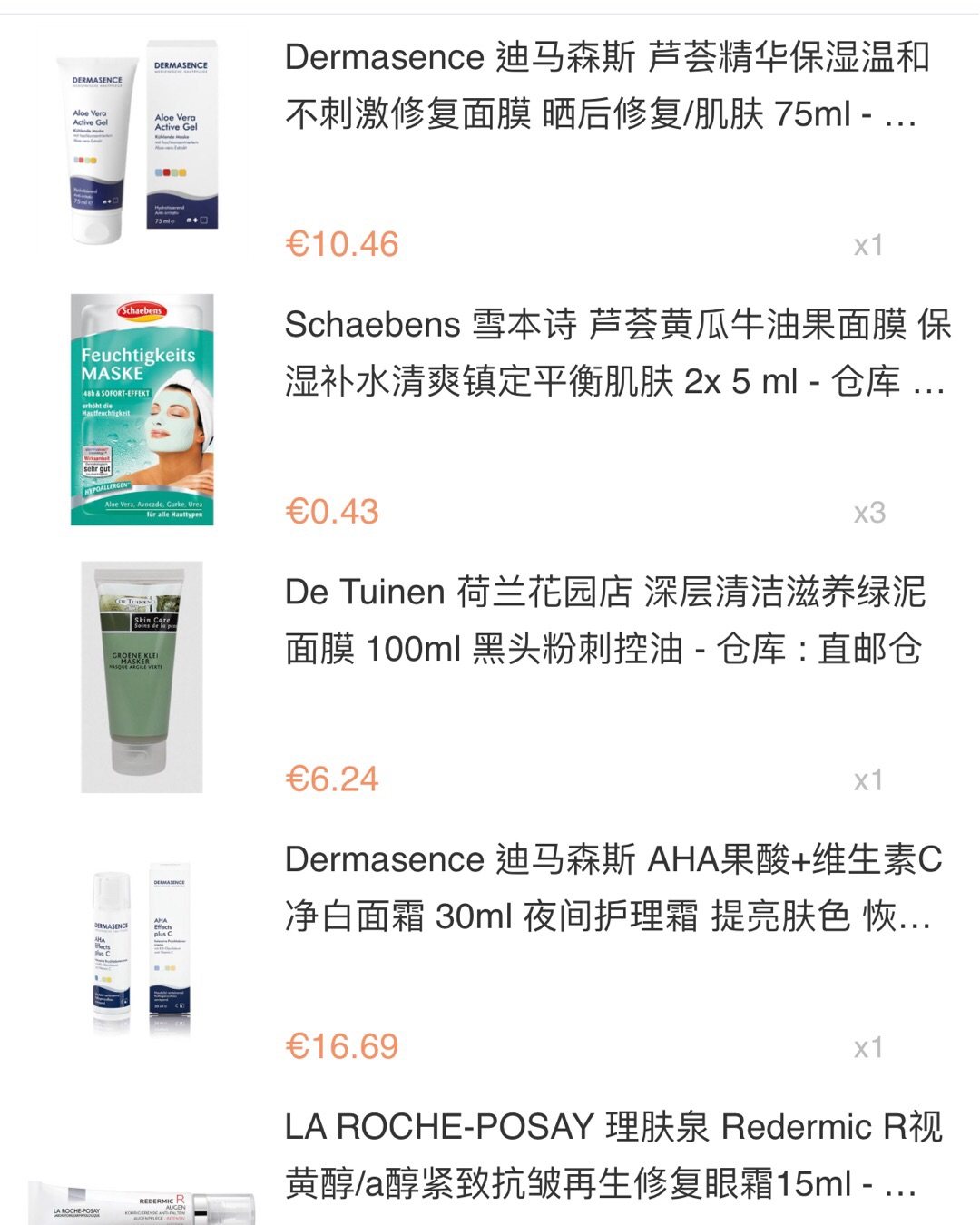Open the Dermasence Aloe Vera mask item
The width and height of the screenshot is (980, 1225).
click(x=606, y=86)
